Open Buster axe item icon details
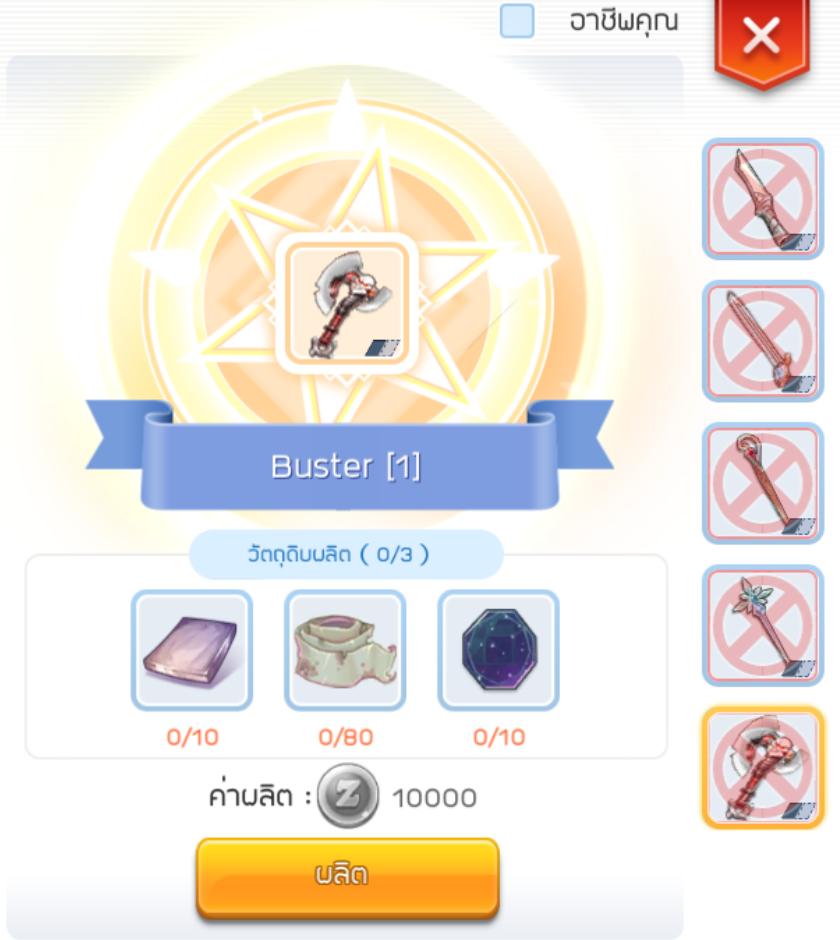Screen dimensions: 840x940 tap(346, 303)
